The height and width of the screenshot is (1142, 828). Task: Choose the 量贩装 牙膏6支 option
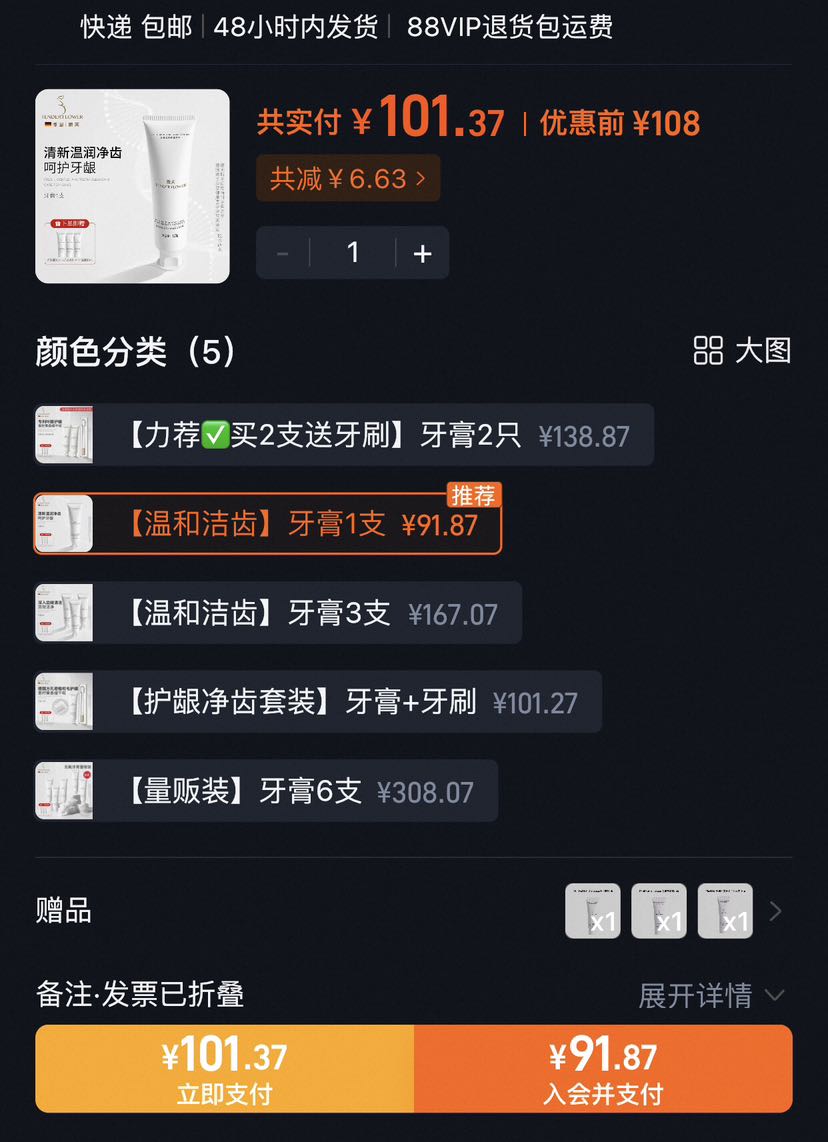pyautogui.click(x=266, y=790)
